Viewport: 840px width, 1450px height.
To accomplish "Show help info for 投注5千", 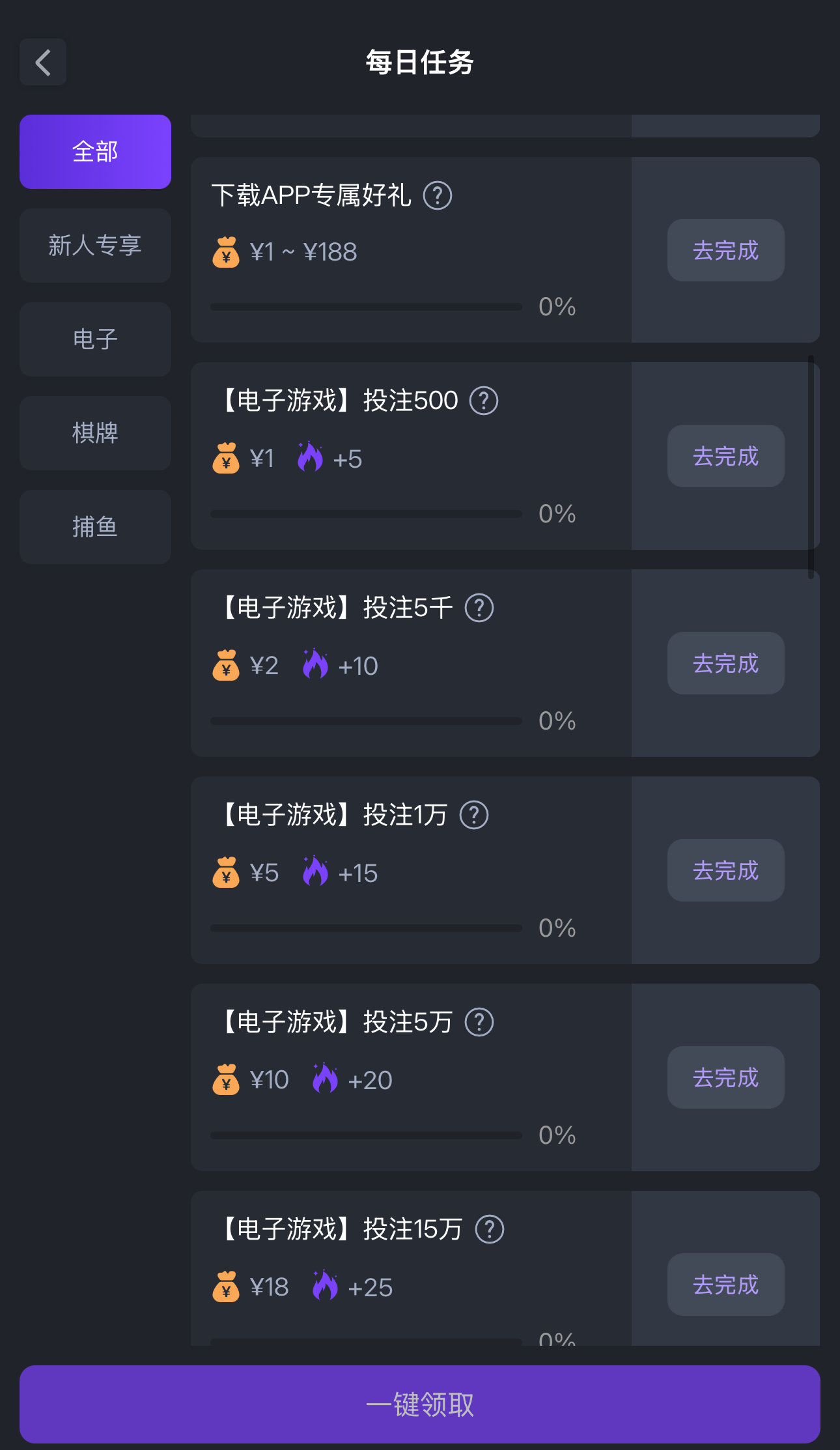I will (479, 608).
